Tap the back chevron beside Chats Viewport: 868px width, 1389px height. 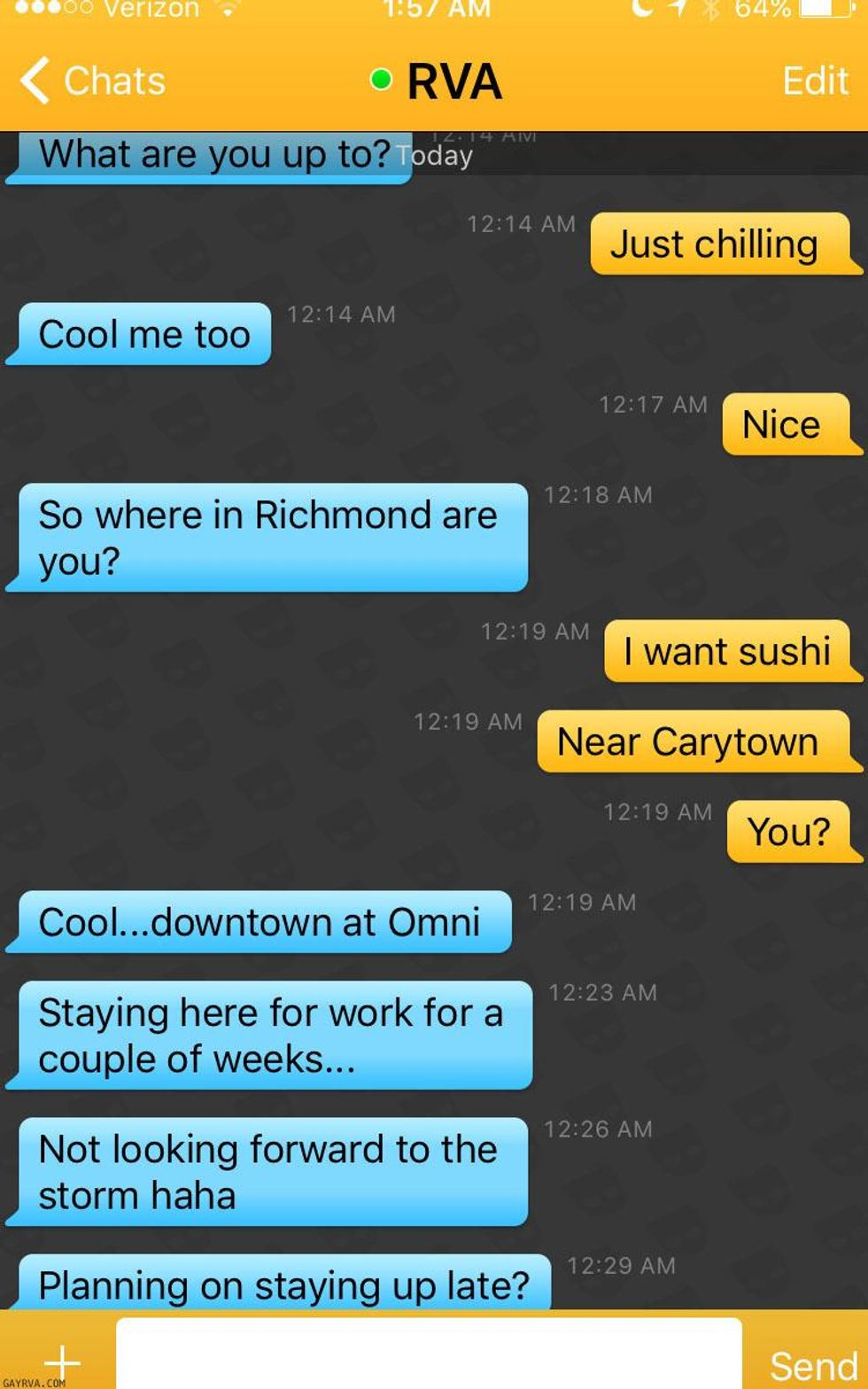(33, 81)
